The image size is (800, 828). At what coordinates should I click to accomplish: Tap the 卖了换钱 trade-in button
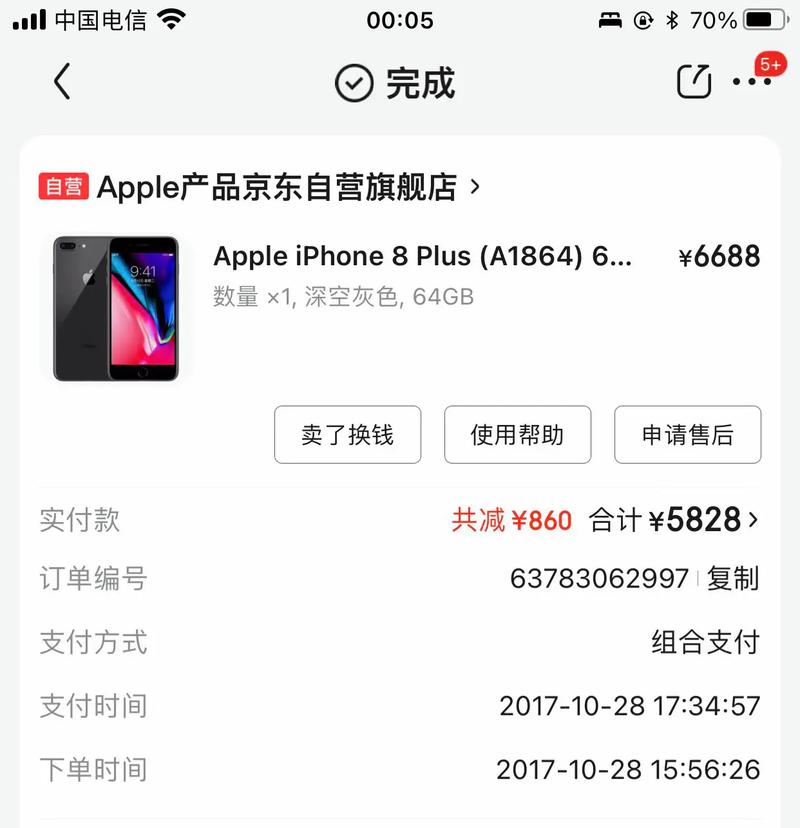click(x=349, y=434)
